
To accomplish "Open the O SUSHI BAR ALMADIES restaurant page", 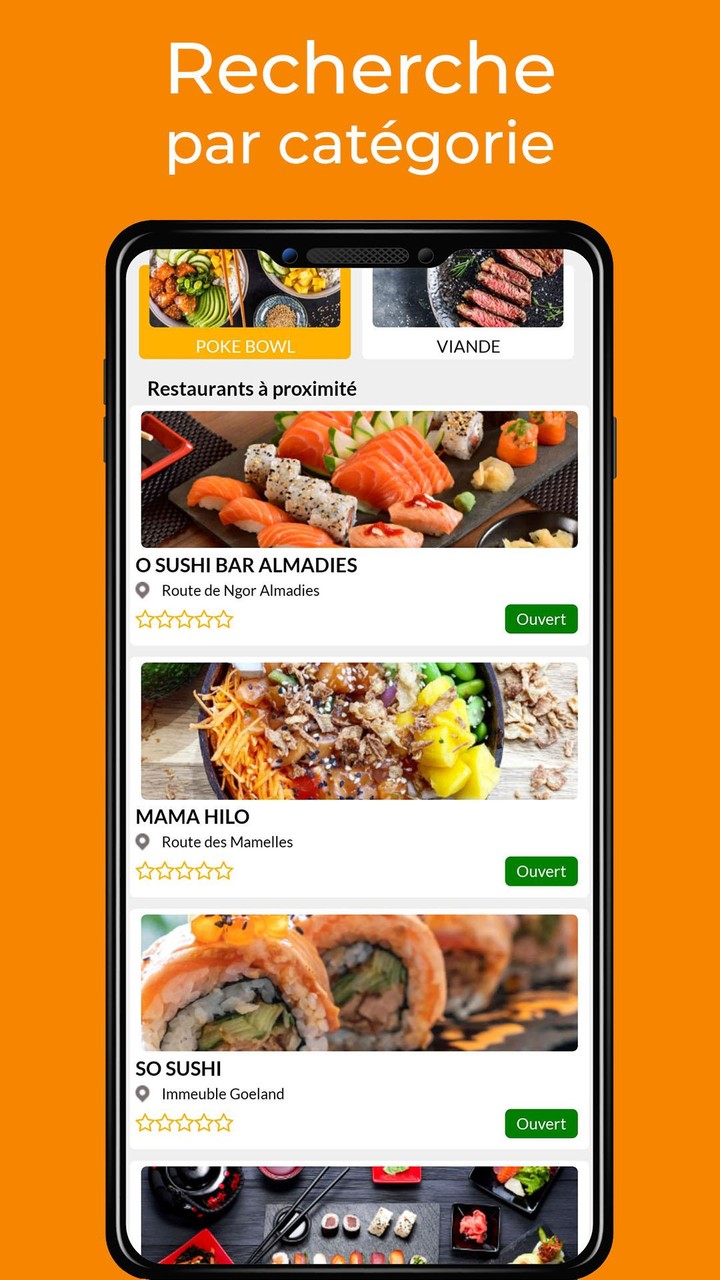I will [x=246, y=564].
